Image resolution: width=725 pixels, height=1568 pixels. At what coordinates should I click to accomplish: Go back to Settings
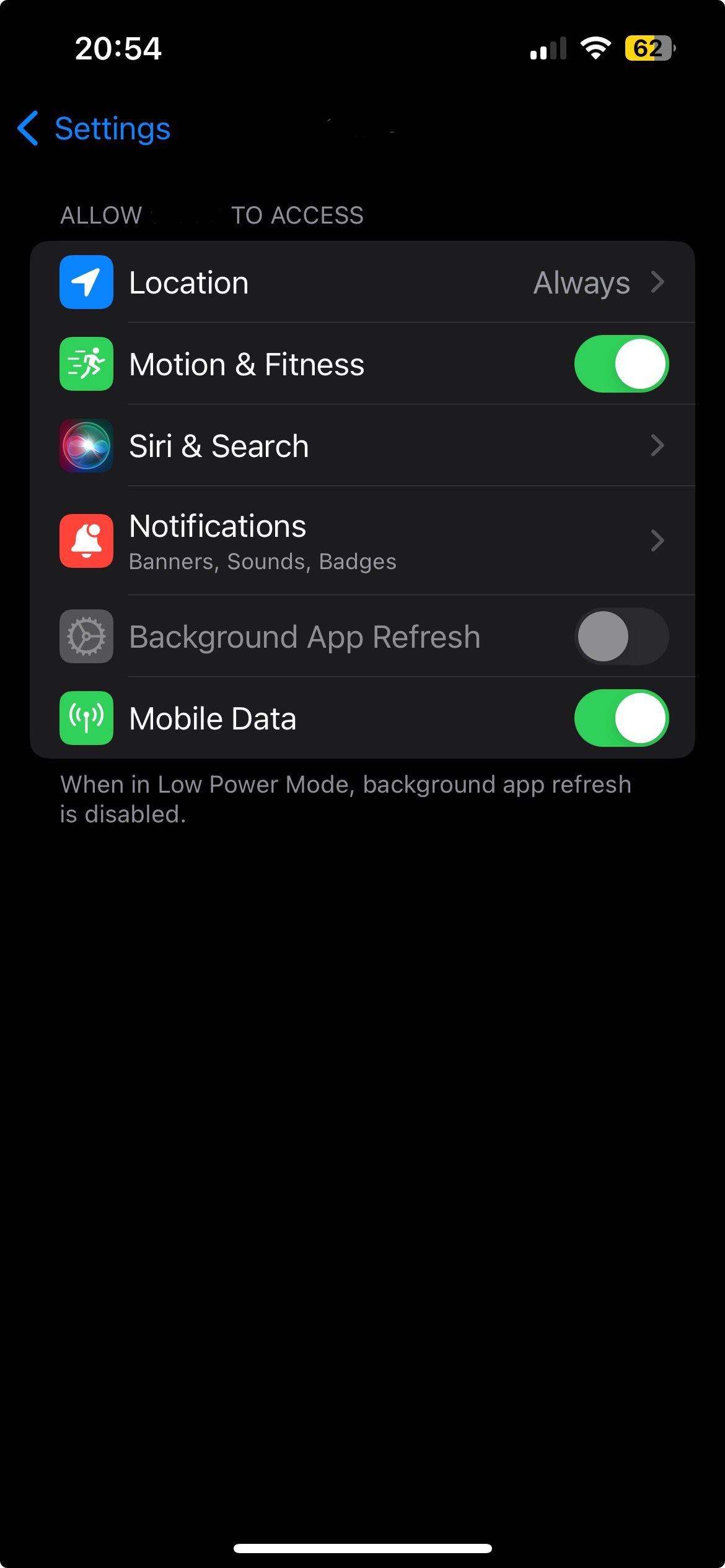[94, 129]
